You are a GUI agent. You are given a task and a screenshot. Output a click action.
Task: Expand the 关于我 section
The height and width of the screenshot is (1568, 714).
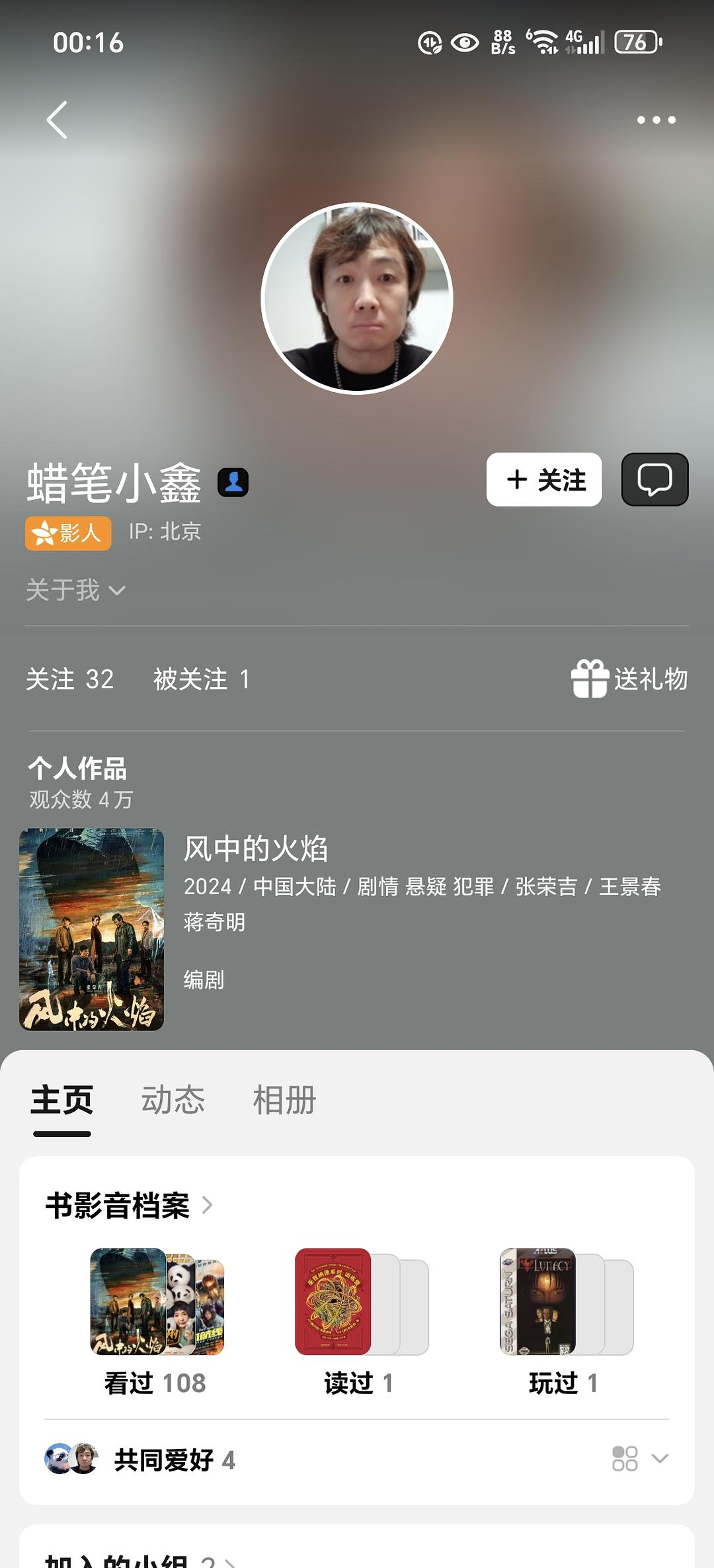click(x=75, y=590)
